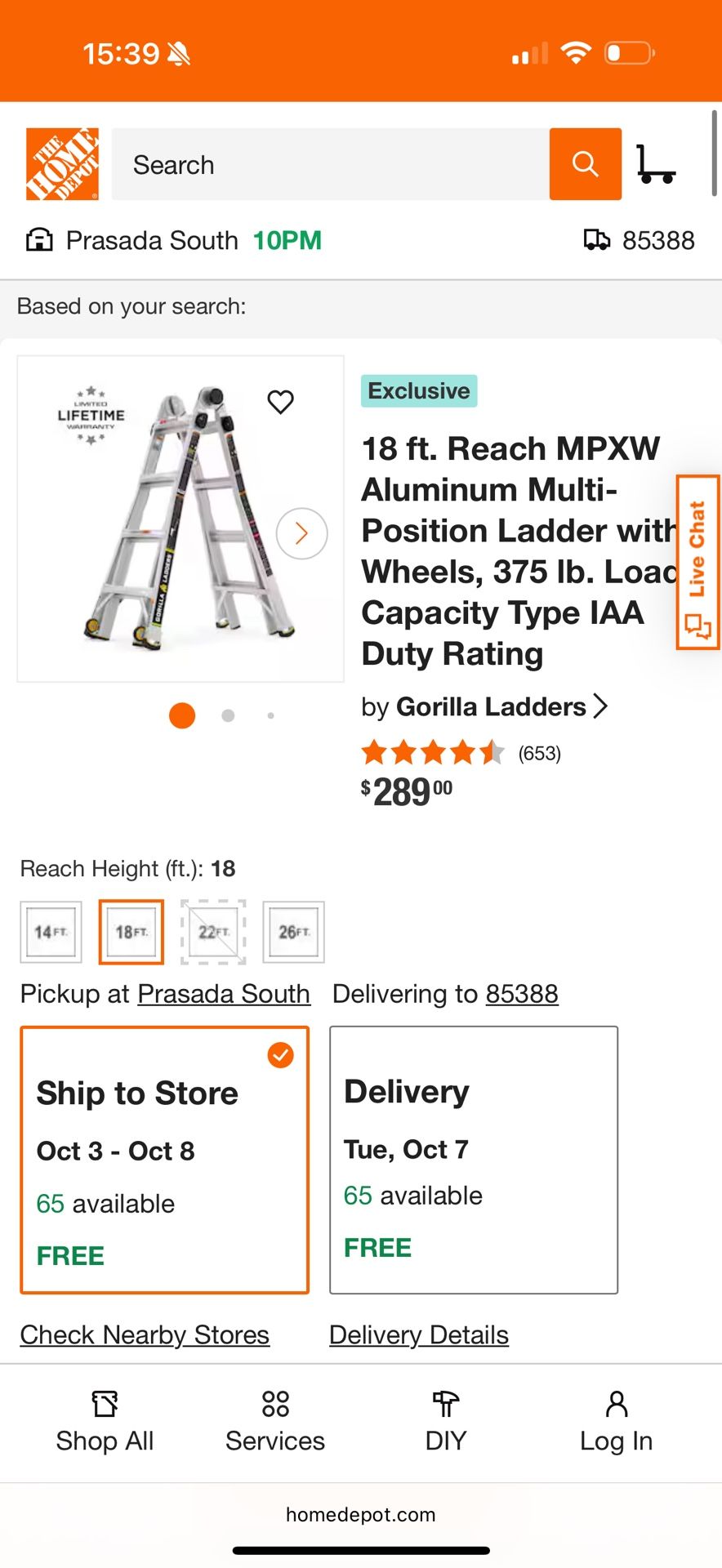Viewport: 722px width, 1568px height.
Task: Open Check Nearby Stores link
Action: click(145, 1334)
